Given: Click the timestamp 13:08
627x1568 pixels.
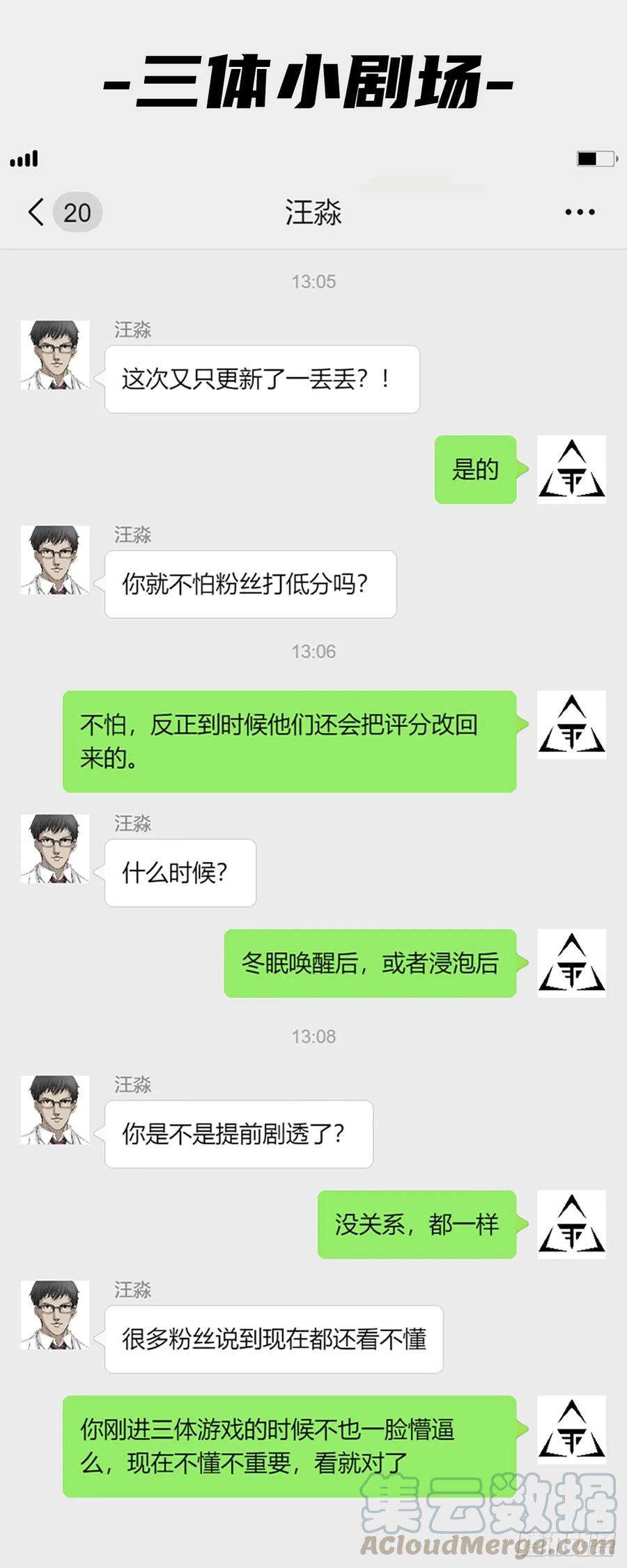Looking at the screenshot, I should (313, 1037).
